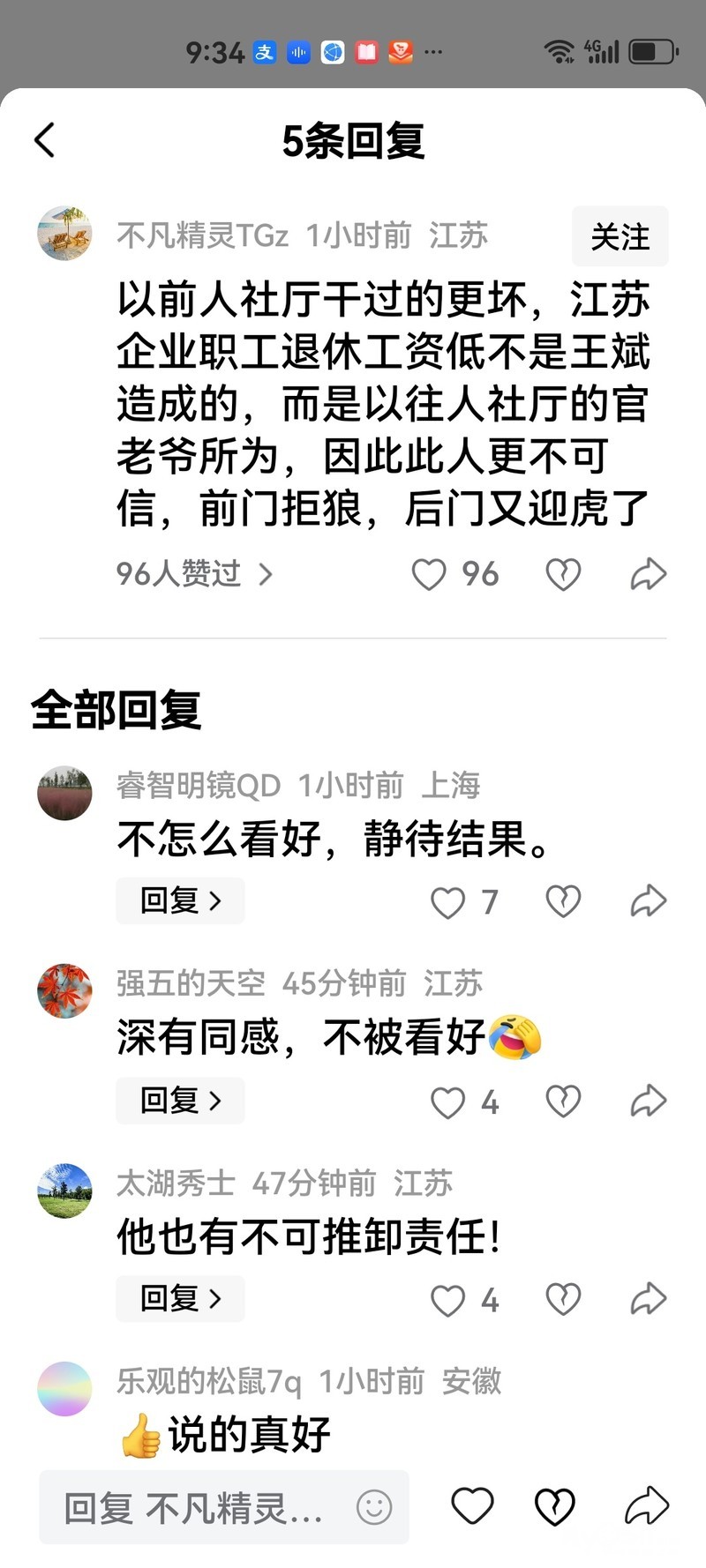Share 不凡精灵TGz's main comment

point(648,574)
